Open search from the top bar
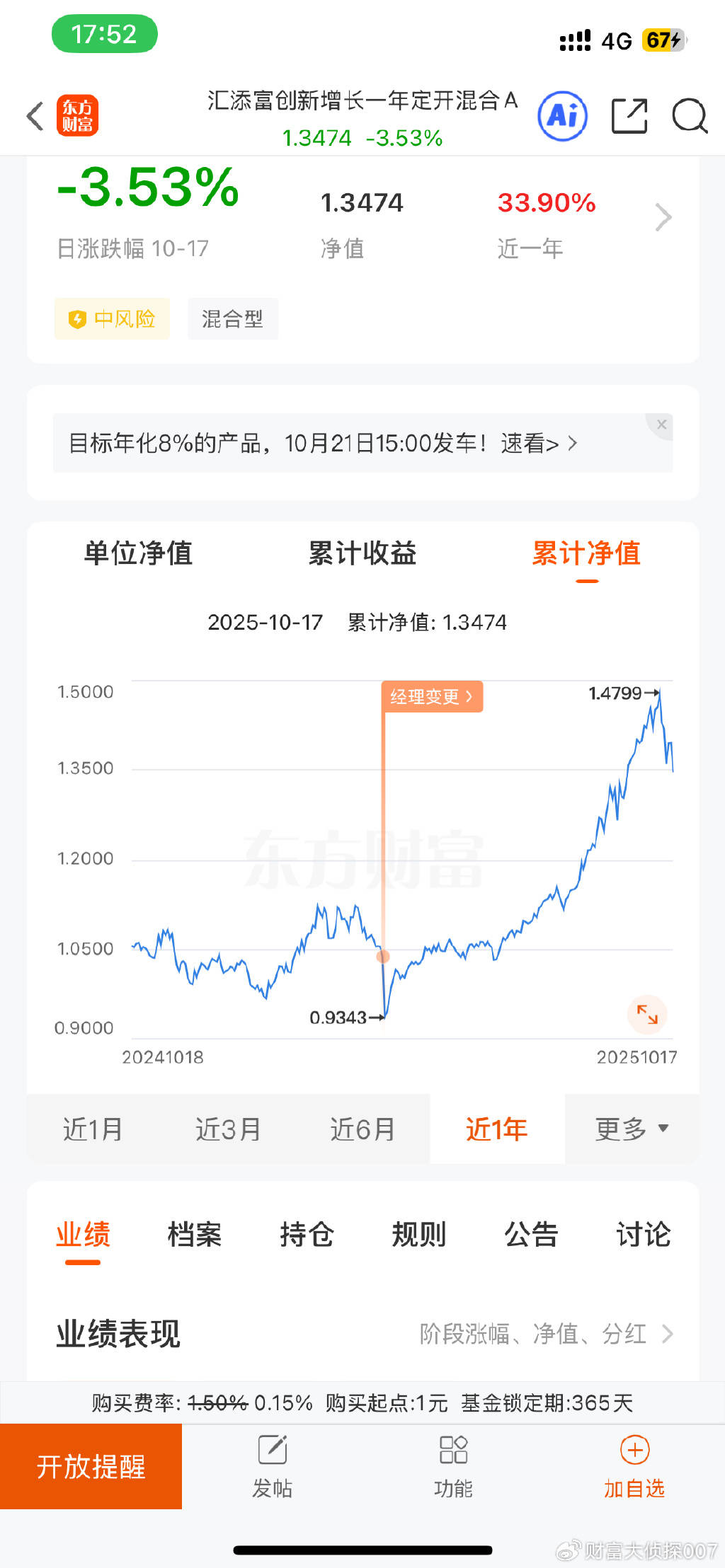 [x=689, y=116]
